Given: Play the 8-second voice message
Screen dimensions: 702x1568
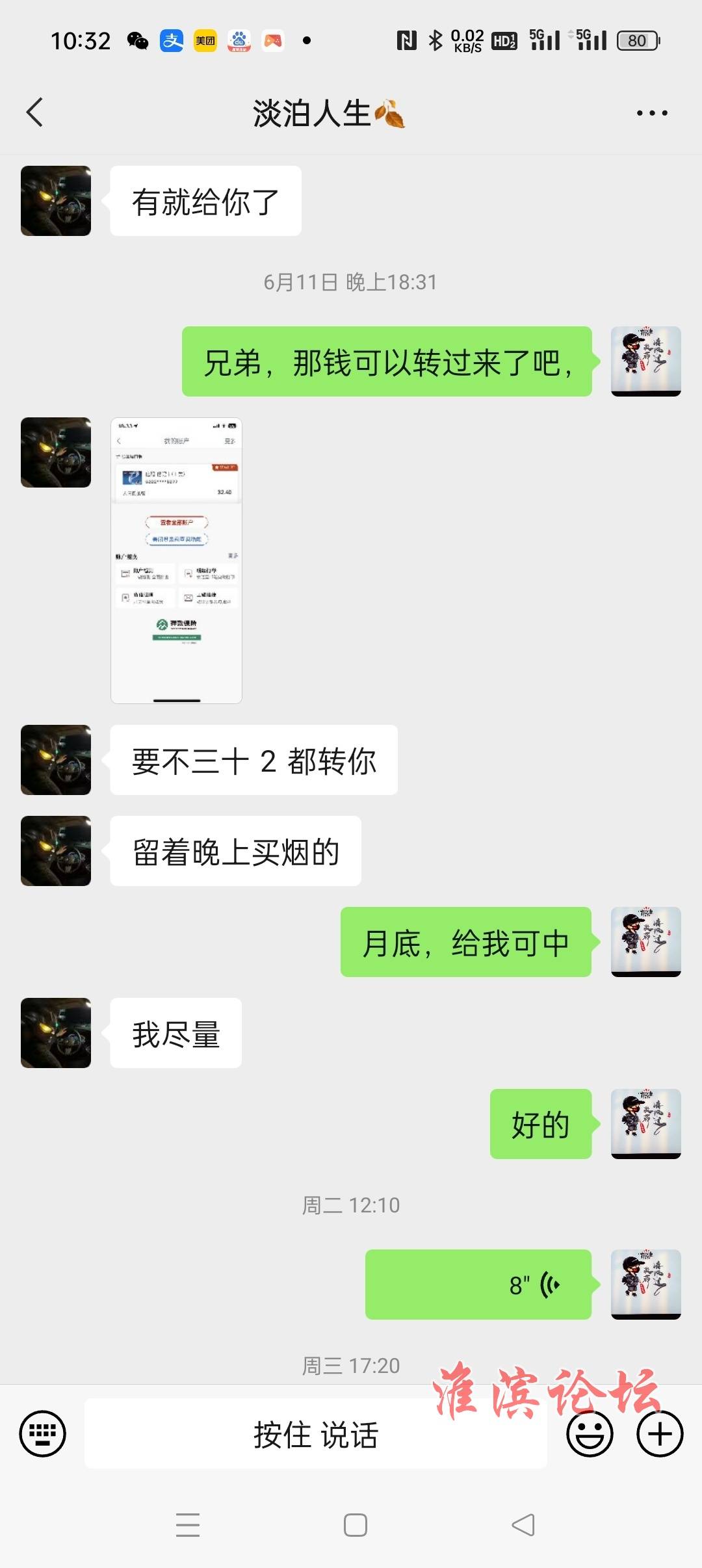Looking at the screenshot, I should click(478, 1285).
